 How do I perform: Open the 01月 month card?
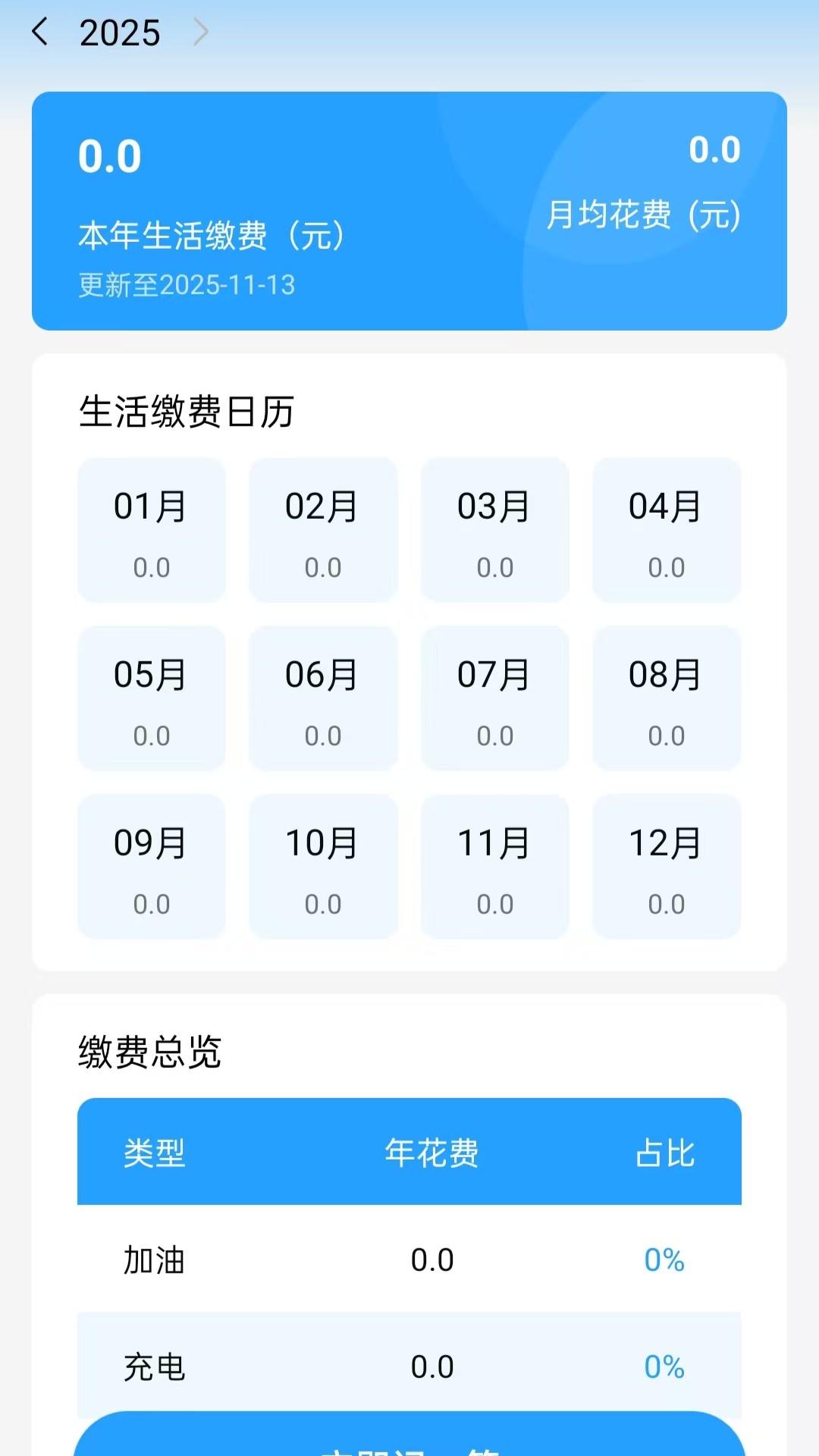(151, 531)
